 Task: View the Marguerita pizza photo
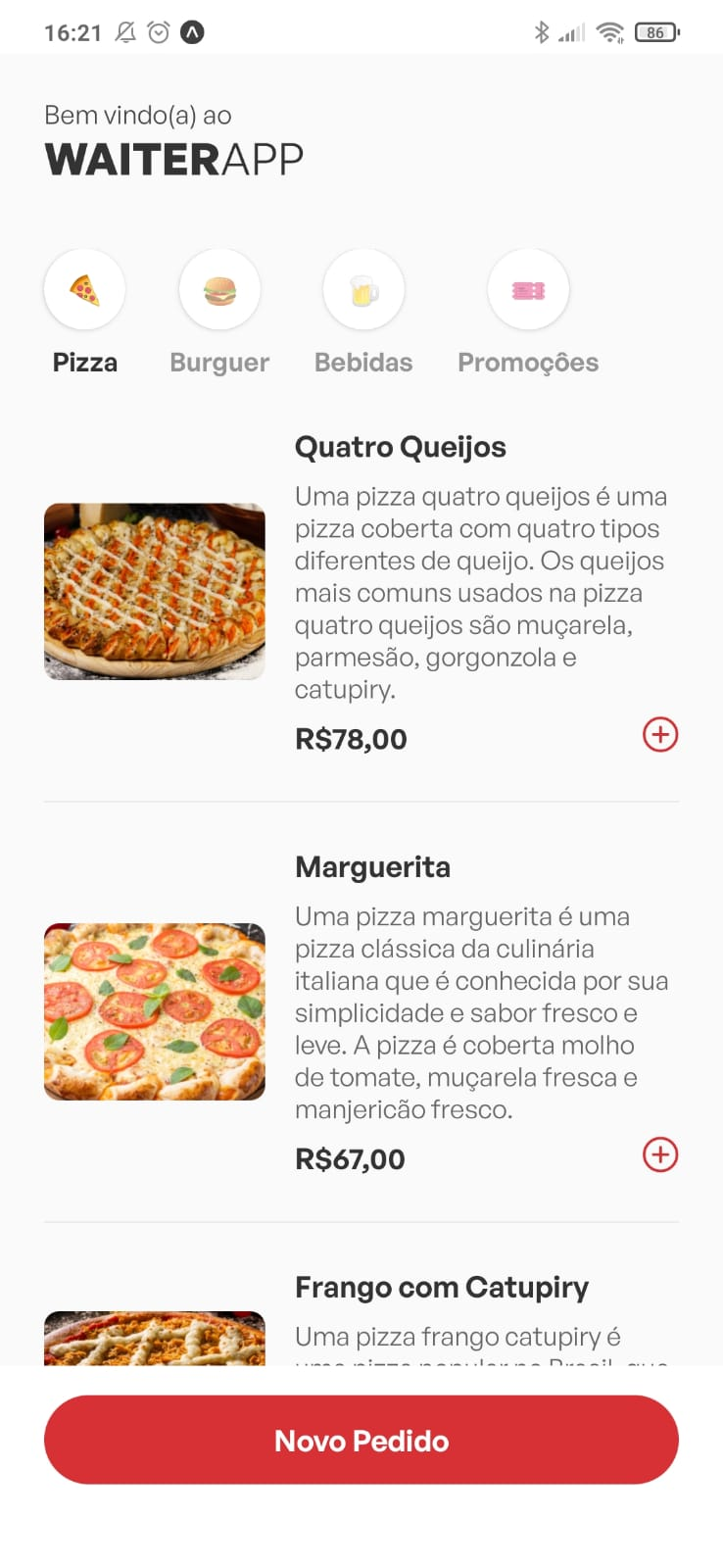tap(155, 1011)
